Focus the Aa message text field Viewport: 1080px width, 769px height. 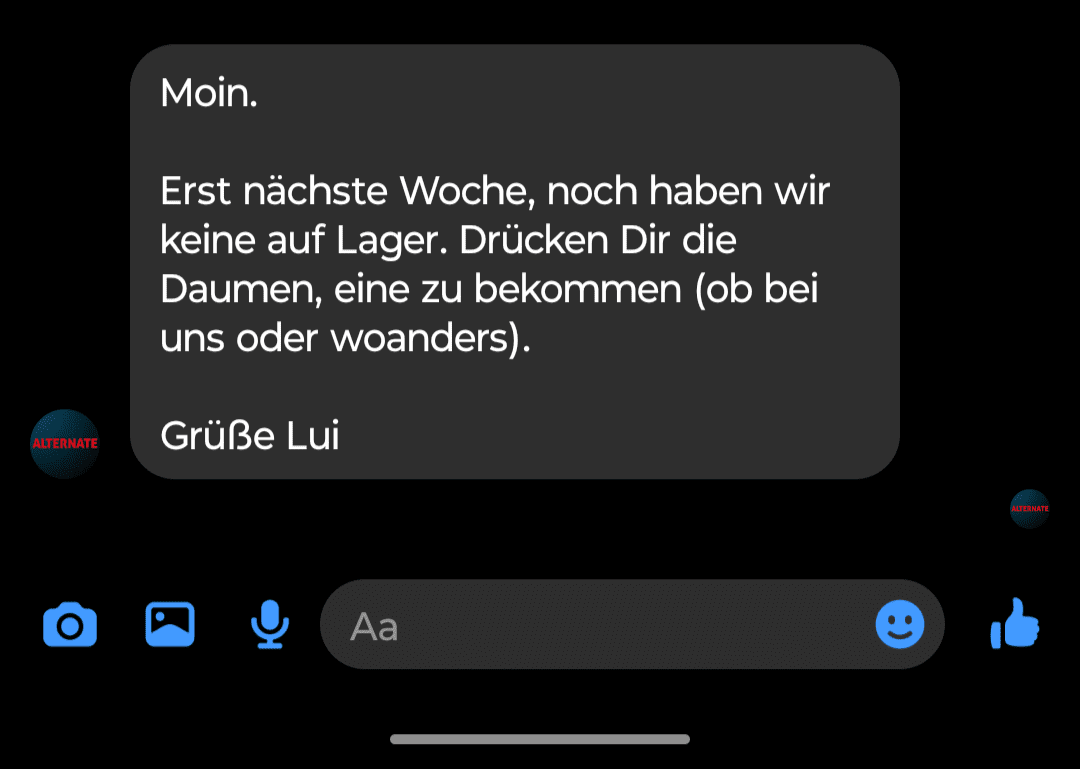(x=600, y=625)
